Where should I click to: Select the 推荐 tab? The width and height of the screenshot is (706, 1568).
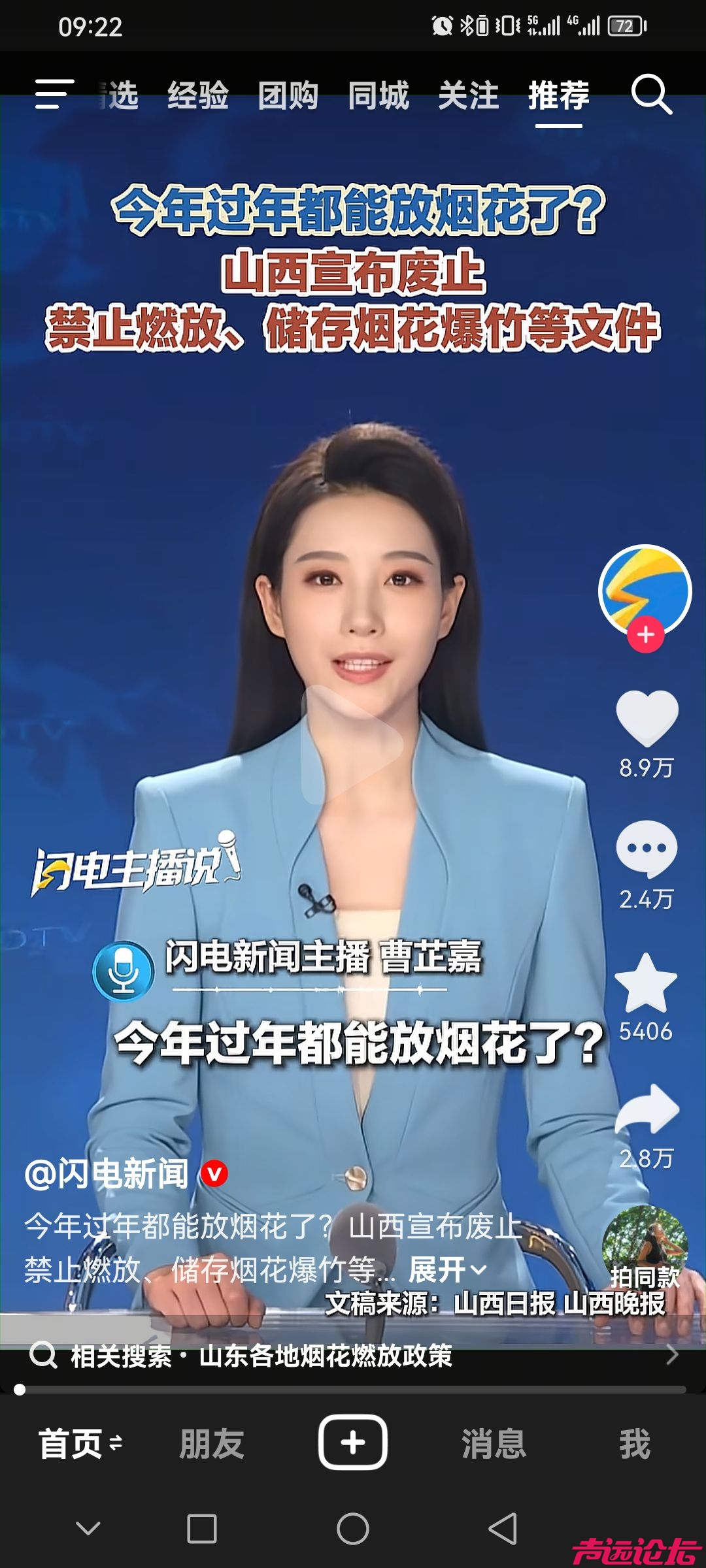pos(559,96)
